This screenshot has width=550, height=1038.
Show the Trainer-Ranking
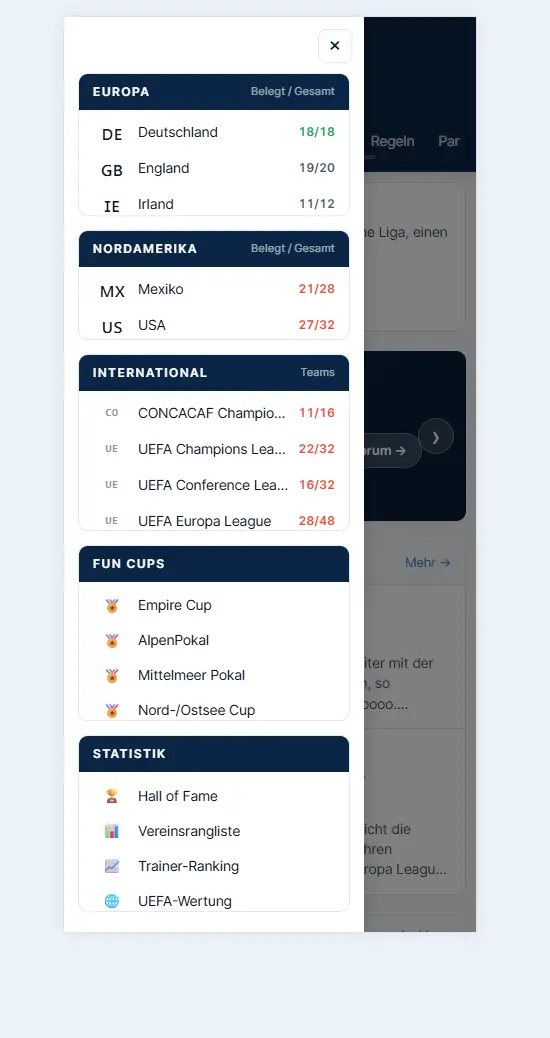click(214, 866)
